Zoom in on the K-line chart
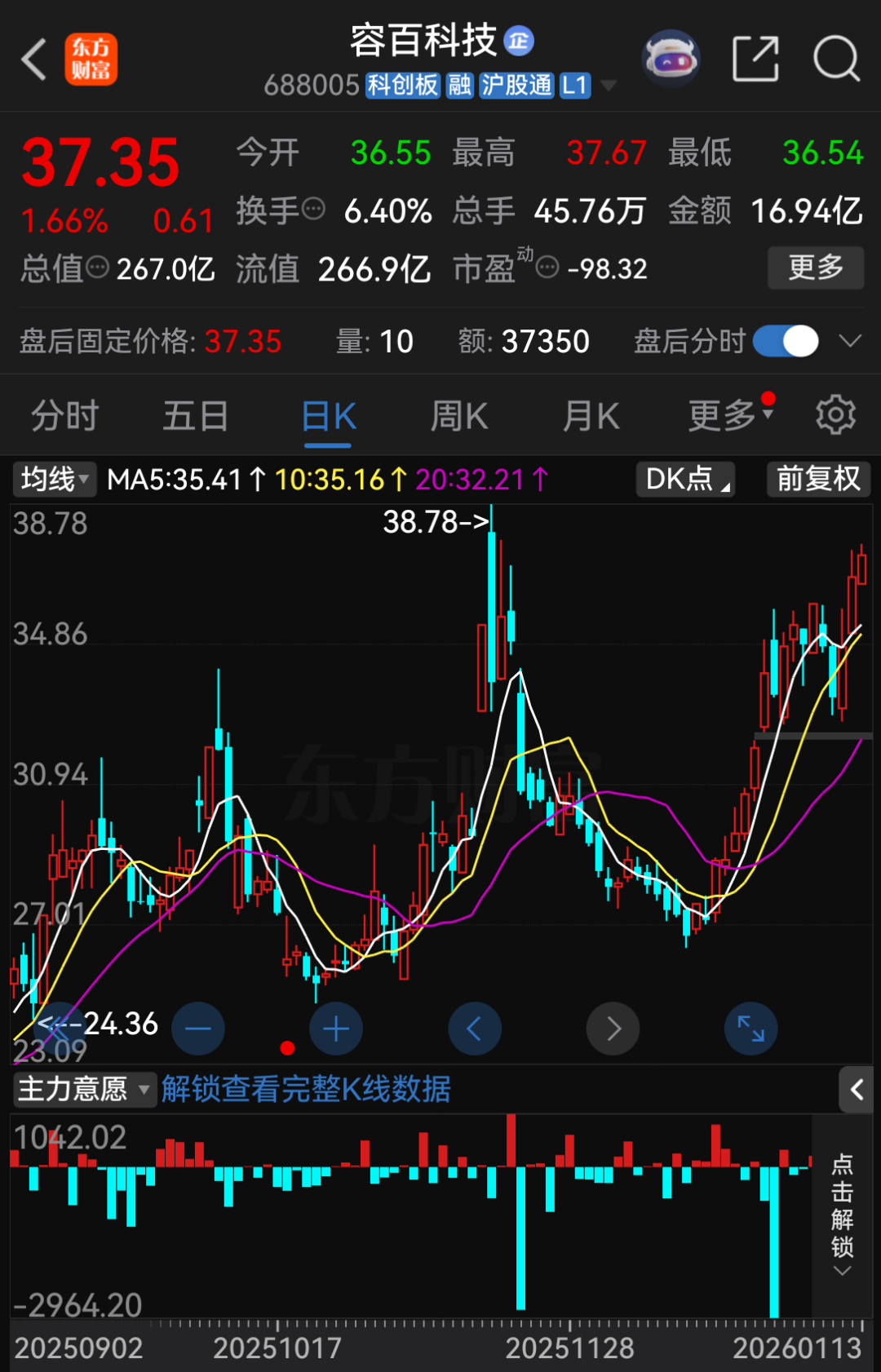Viewport: 881px width, 1372px height. pyautogui.click(x=336, y=1029)
